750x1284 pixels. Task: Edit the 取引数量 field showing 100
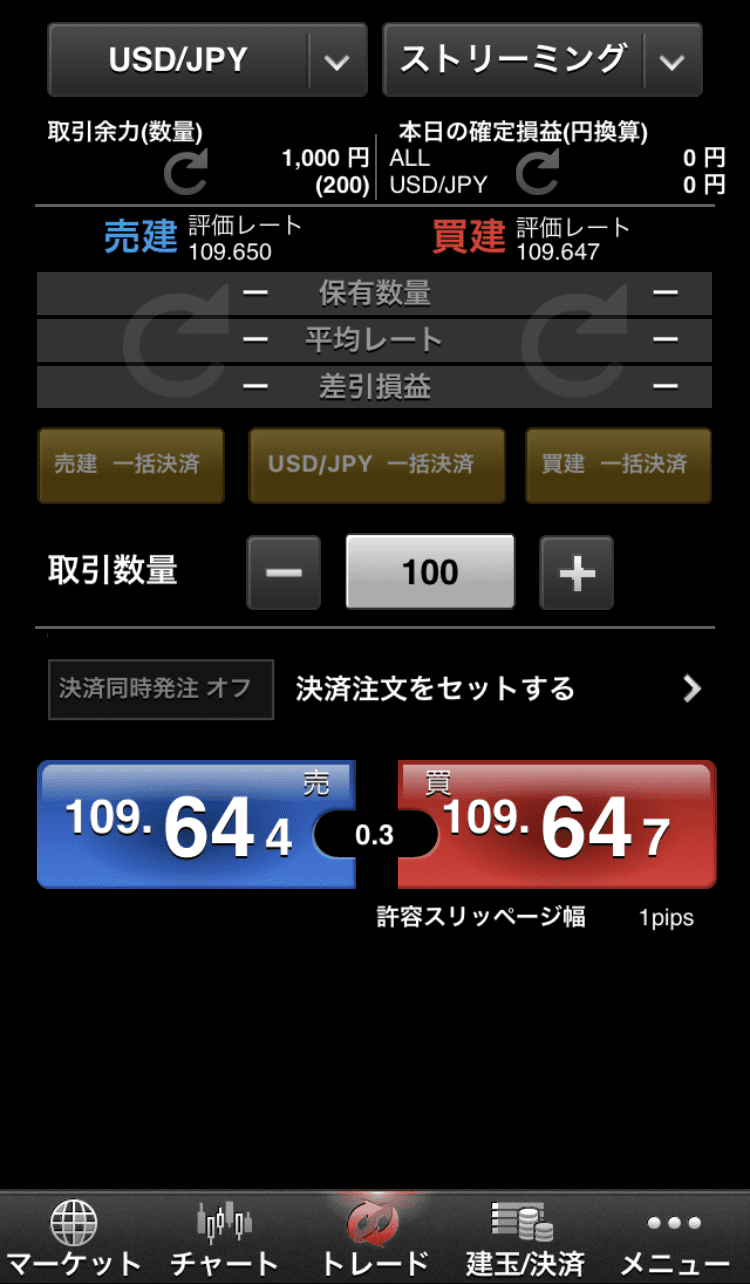(430, 572)
